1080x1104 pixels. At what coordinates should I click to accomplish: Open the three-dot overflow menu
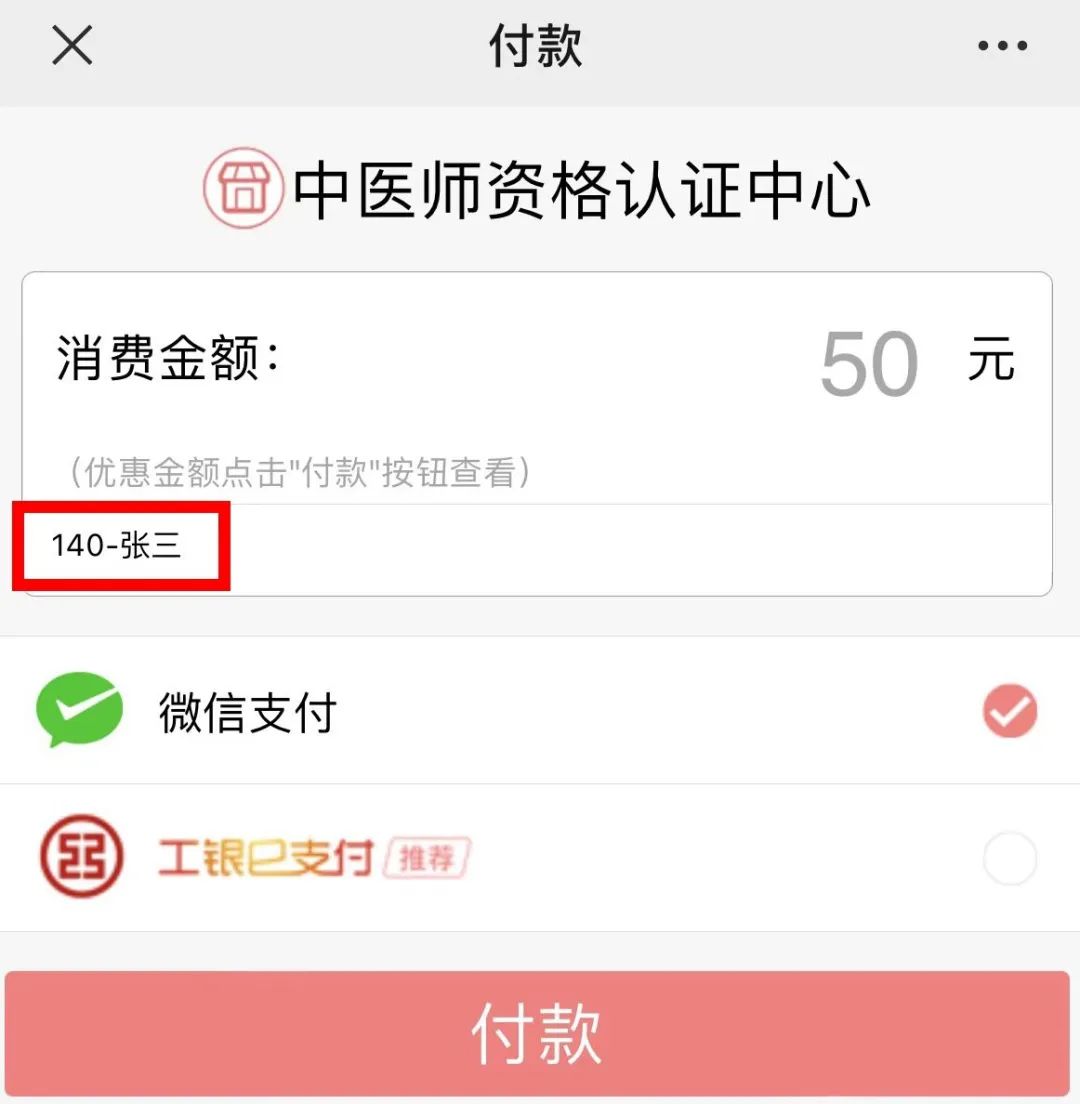pyautogui.click(x=1002, y=46)
